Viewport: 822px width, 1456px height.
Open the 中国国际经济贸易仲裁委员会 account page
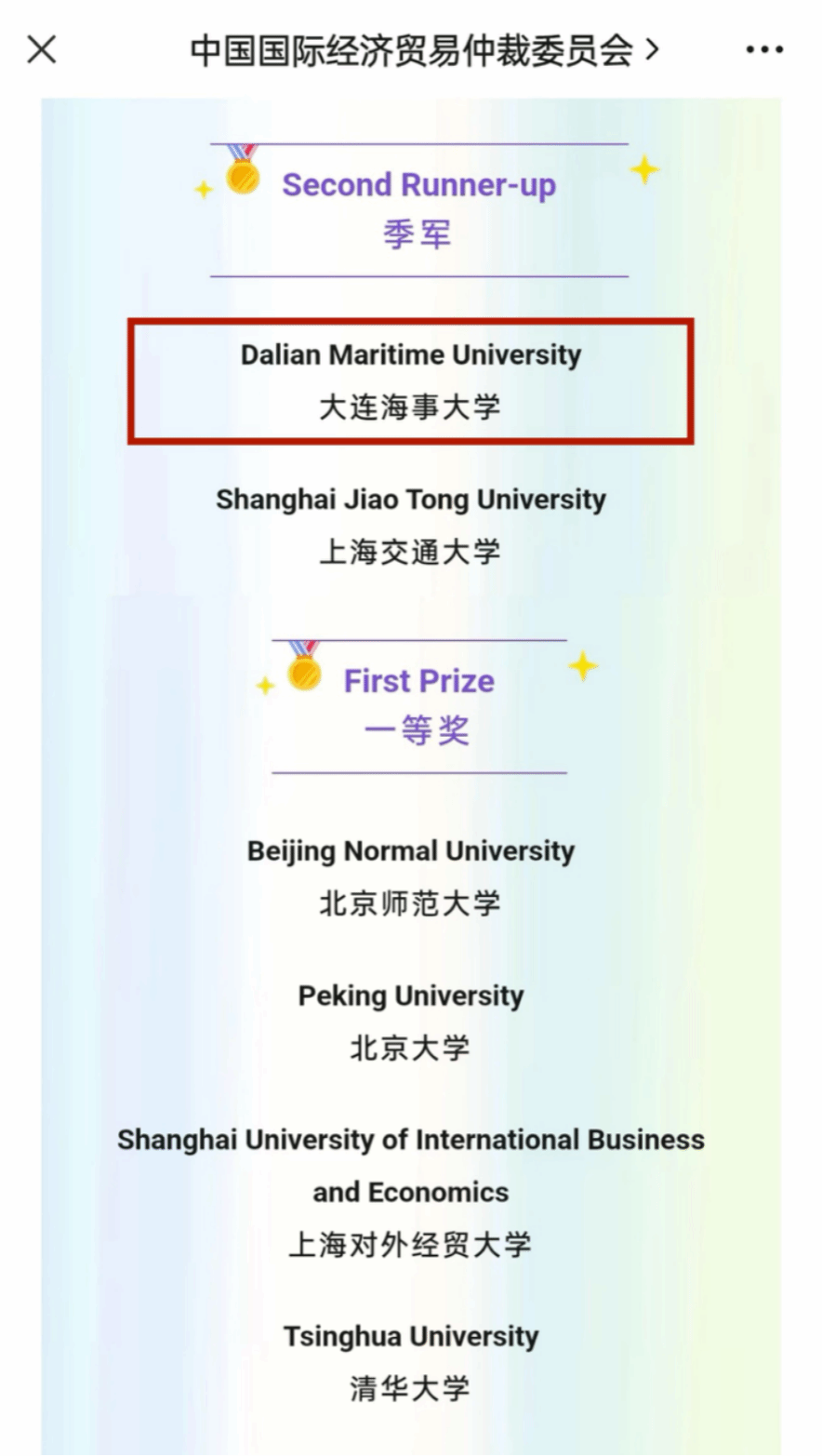click(423, 50)
